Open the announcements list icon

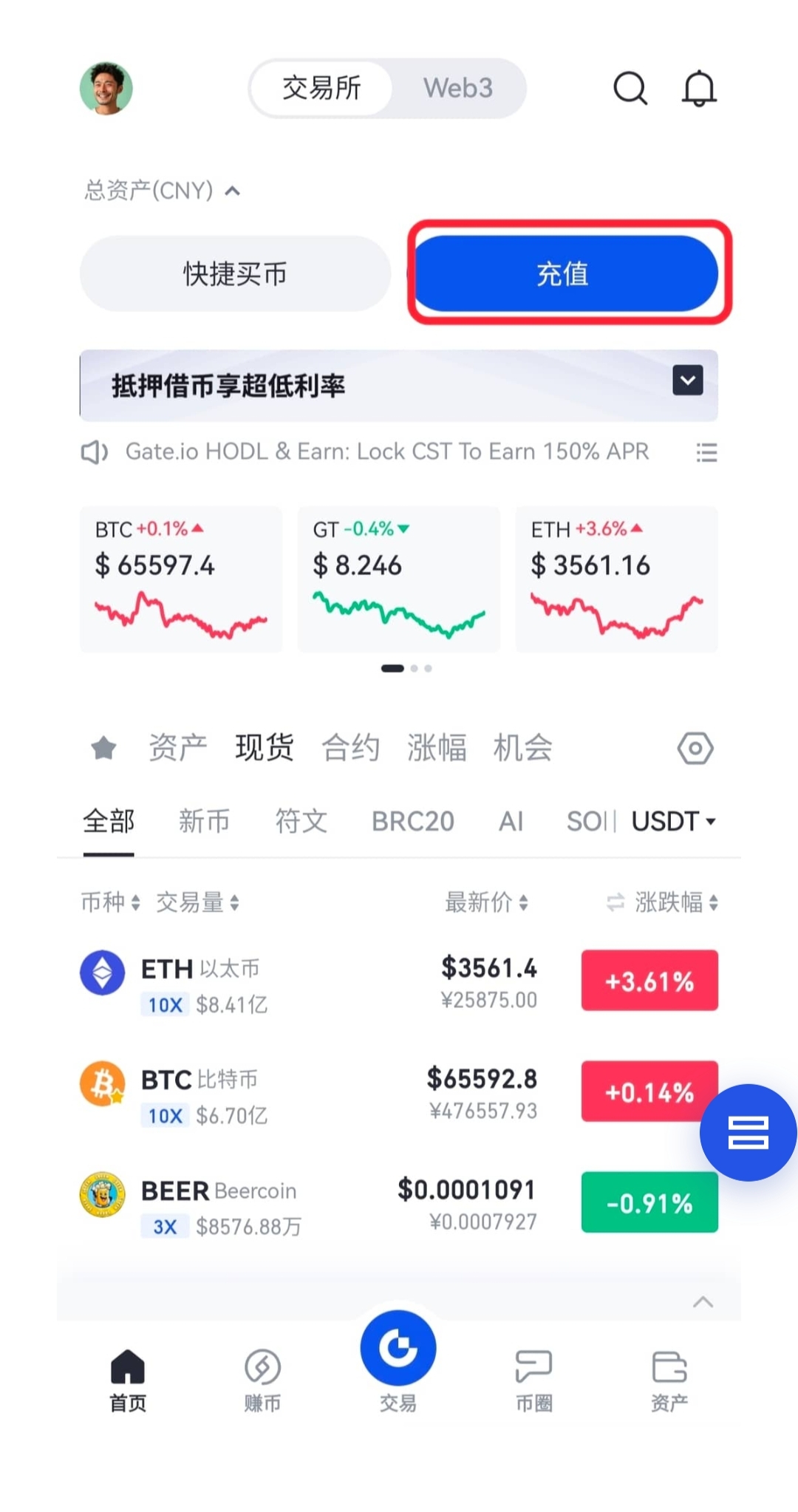(706, 452)
